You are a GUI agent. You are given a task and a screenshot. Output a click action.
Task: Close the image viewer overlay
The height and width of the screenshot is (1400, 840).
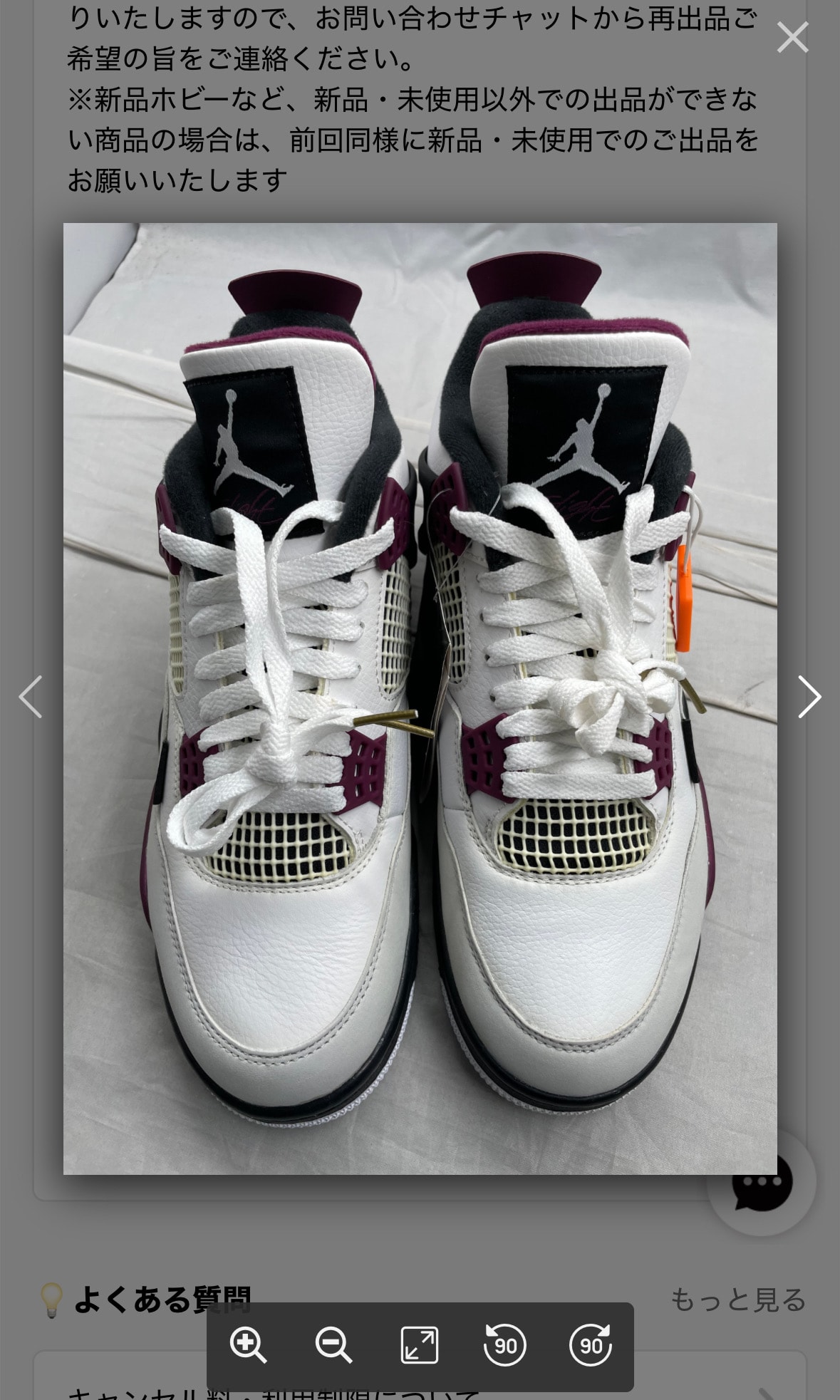tap(792, 37)
